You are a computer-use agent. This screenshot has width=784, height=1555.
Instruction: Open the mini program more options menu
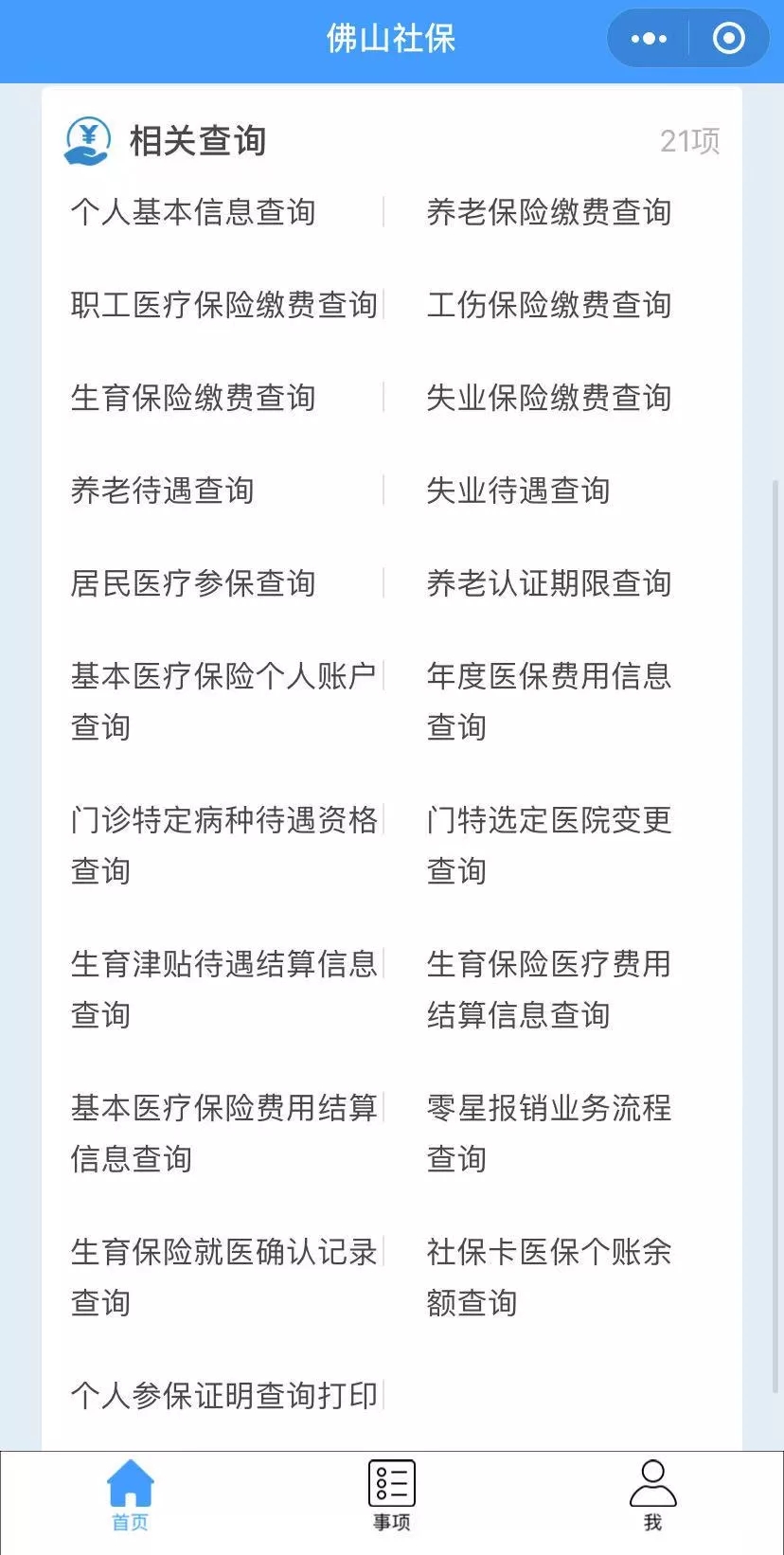pyautogui.click(x=649, y=39)
